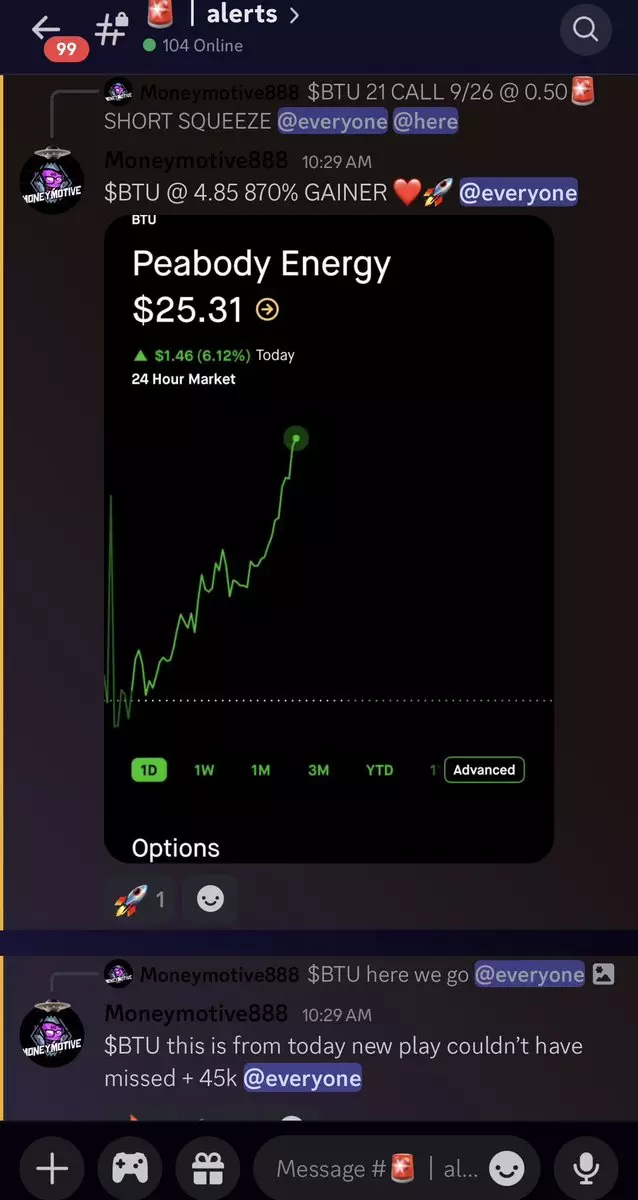
Task: Open the apps and activities controller icon
Action: point(130,1168)
